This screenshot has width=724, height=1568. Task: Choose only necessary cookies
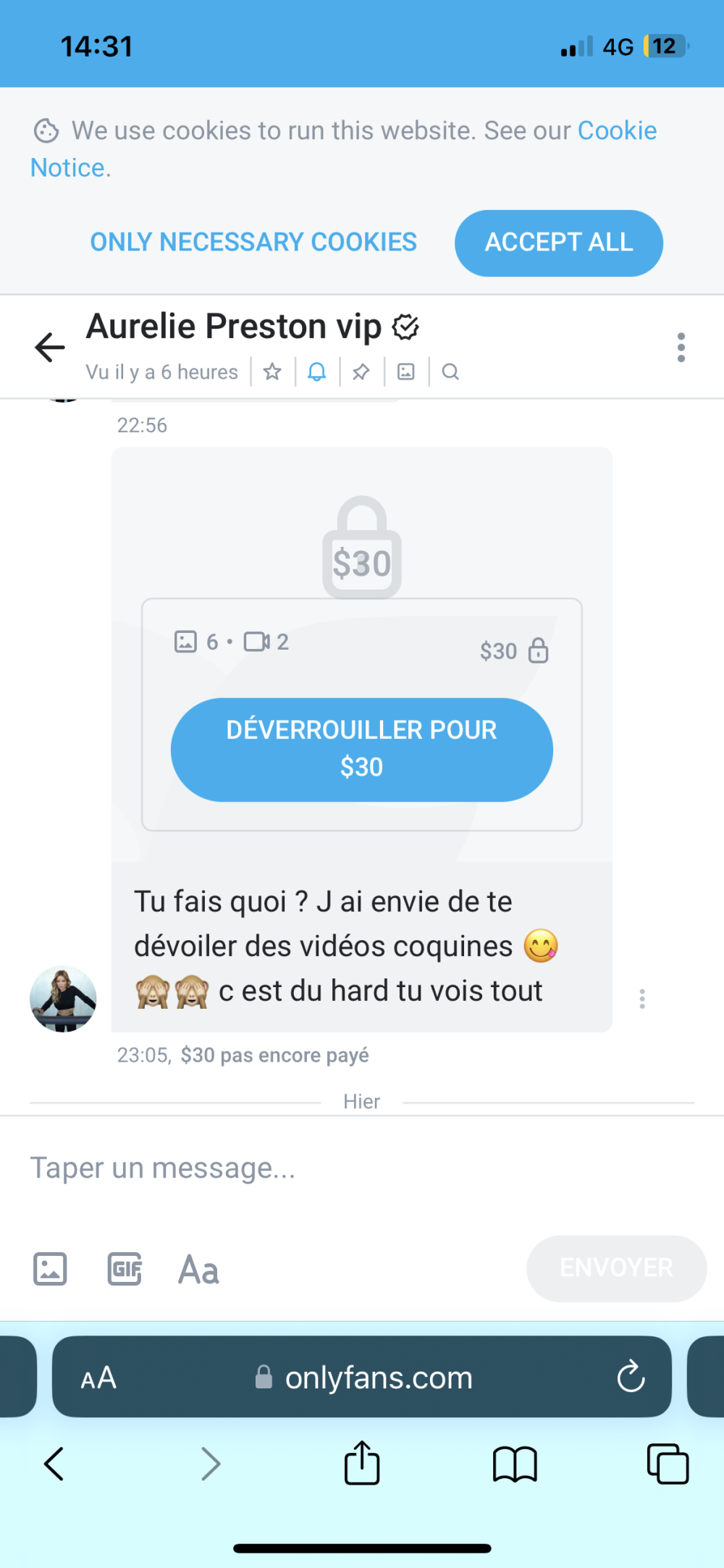[253, 243]
